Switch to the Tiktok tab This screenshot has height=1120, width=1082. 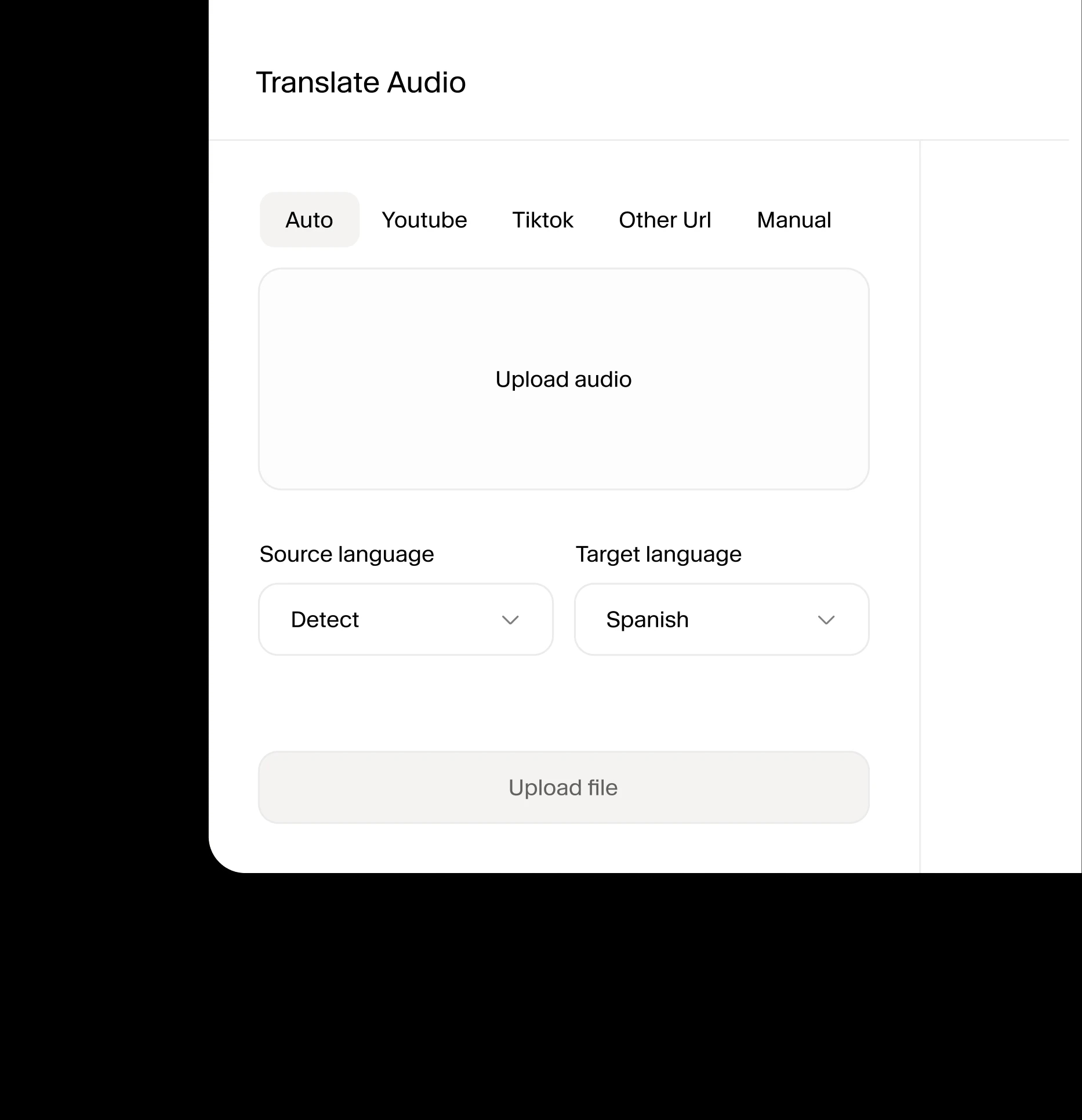tap(542, 220)
